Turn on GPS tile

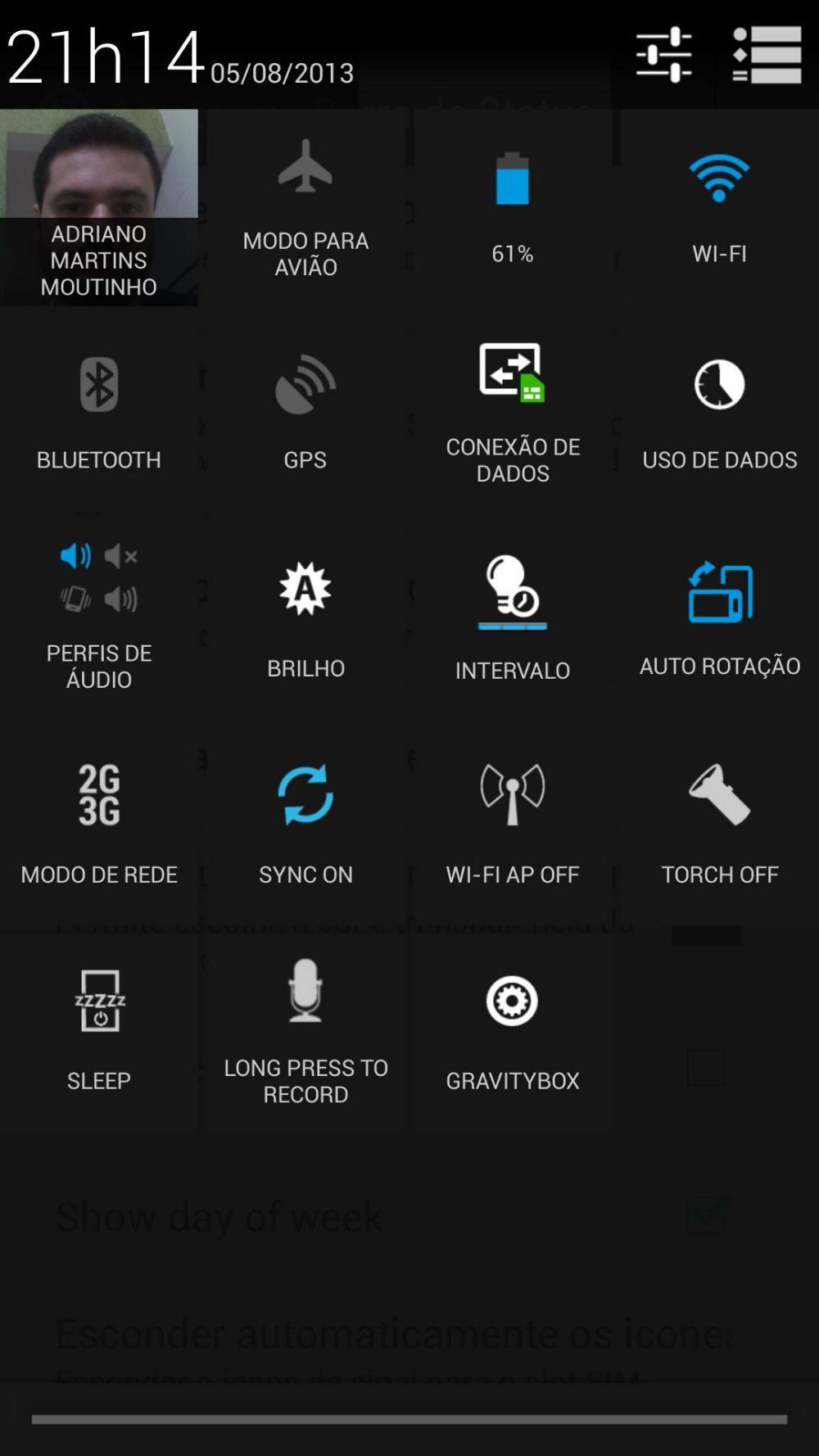[305, 414]
